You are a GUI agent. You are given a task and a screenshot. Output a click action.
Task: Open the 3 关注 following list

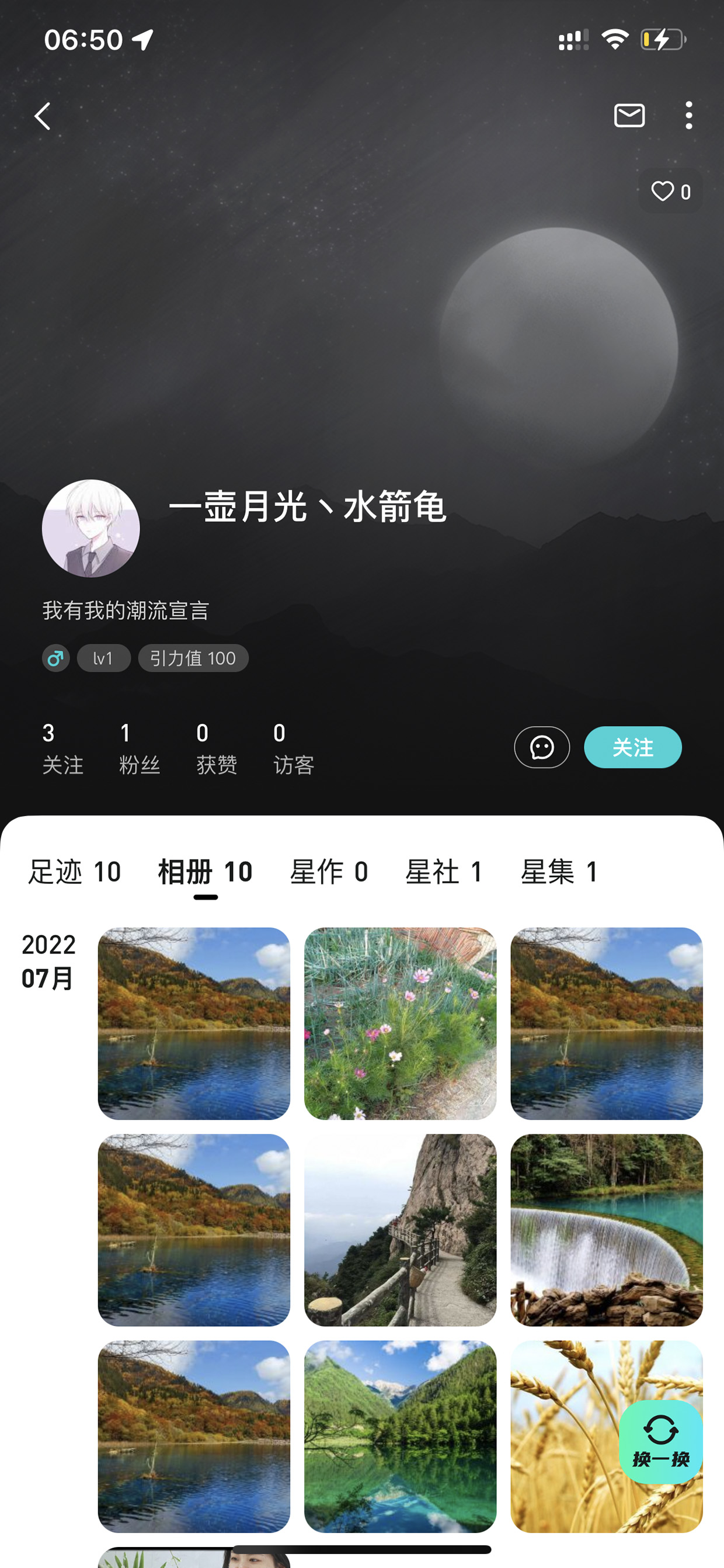62,748
